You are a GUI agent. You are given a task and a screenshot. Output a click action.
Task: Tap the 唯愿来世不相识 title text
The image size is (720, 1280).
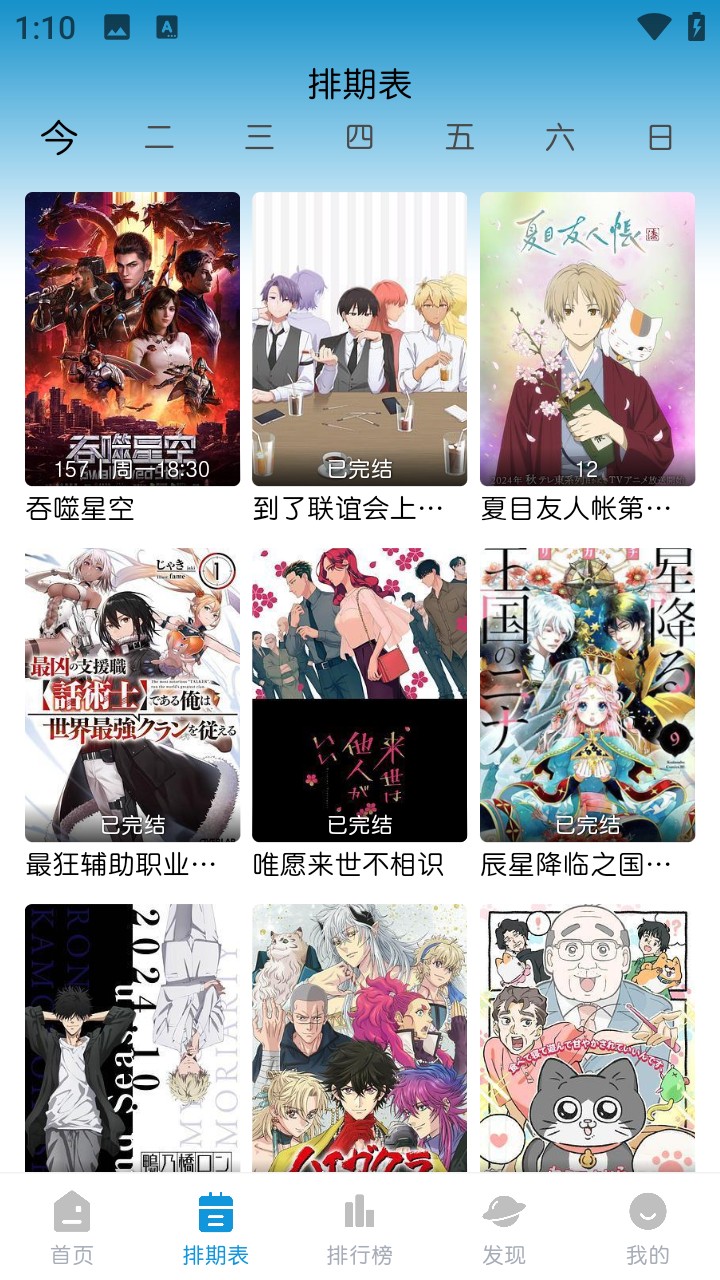(x=358, y=862)
